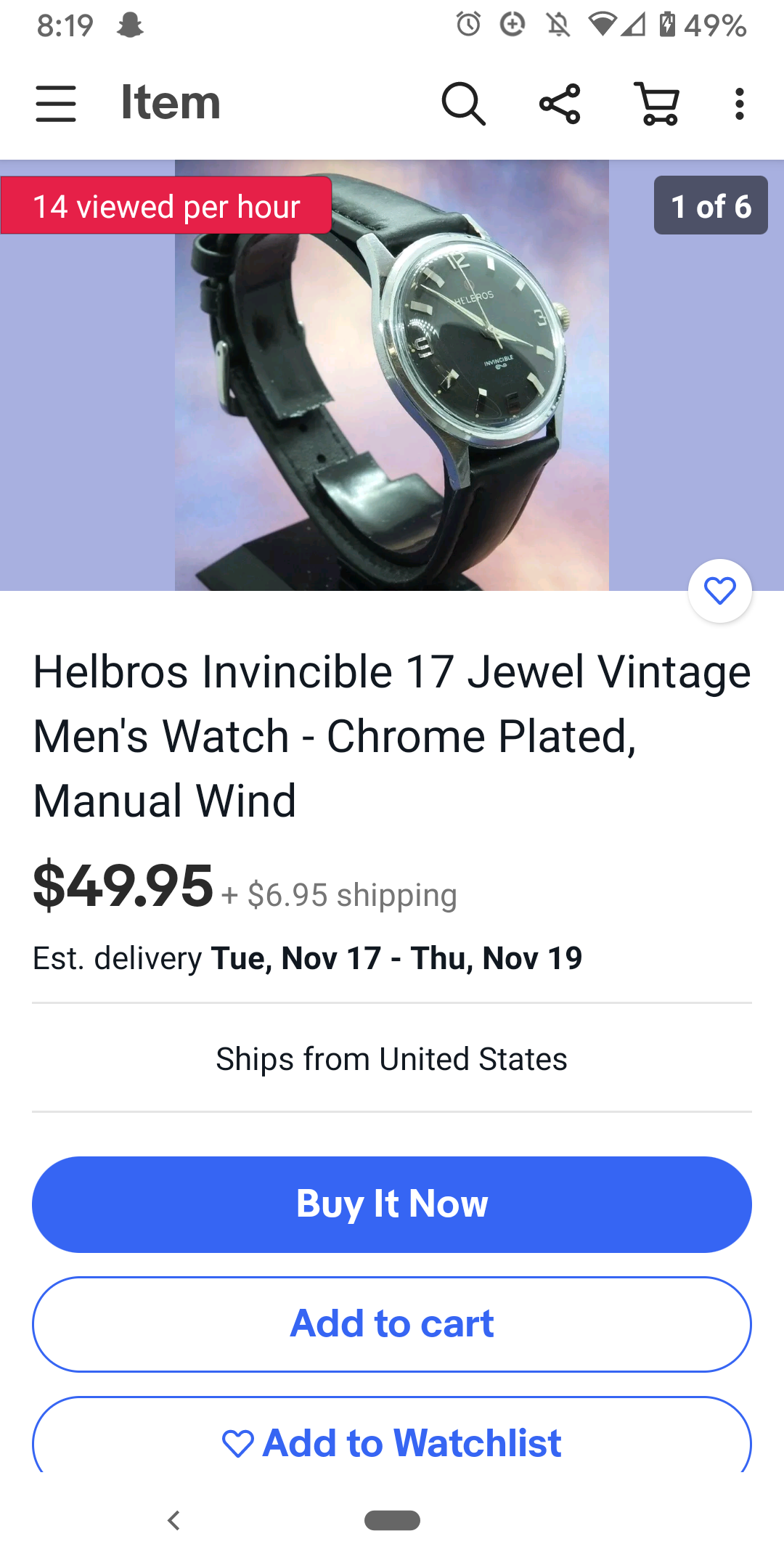The width and height of the screenshot is (784, 1568).
Task: Go back with system back arrow
Action: click(x=173, y=1520)
